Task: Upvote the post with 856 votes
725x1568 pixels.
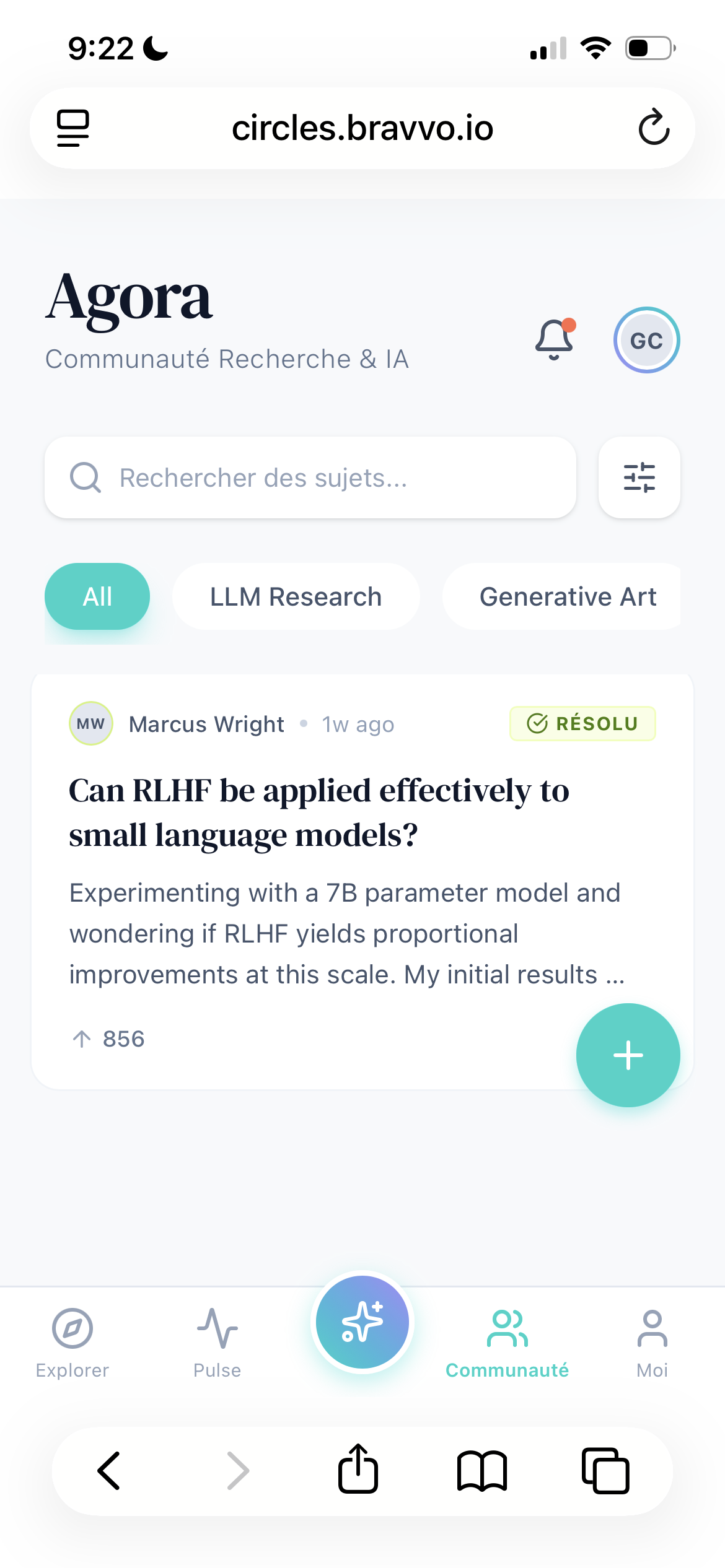Action: click(108, 1039)
